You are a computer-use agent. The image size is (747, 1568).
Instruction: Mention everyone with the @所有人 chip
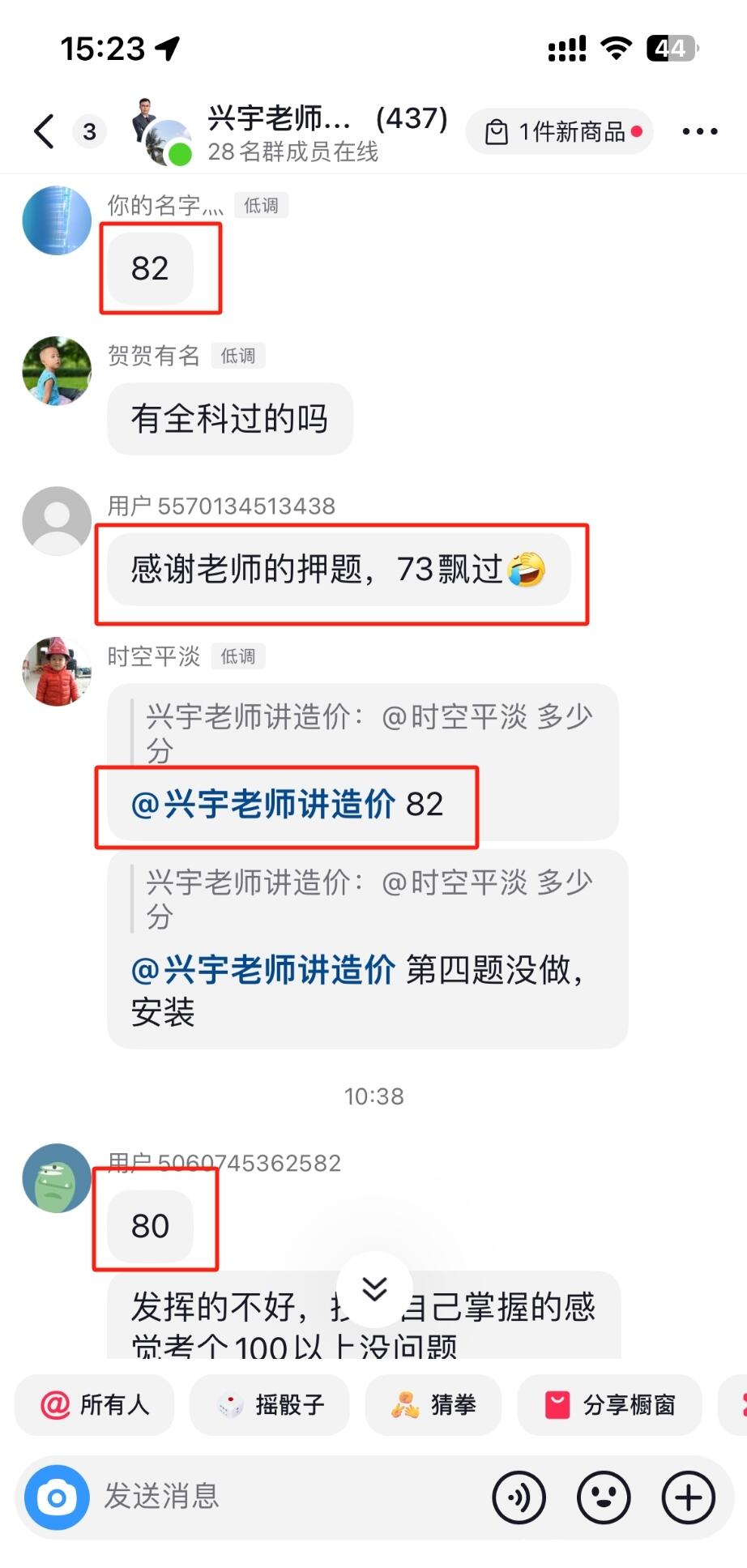95,1404
